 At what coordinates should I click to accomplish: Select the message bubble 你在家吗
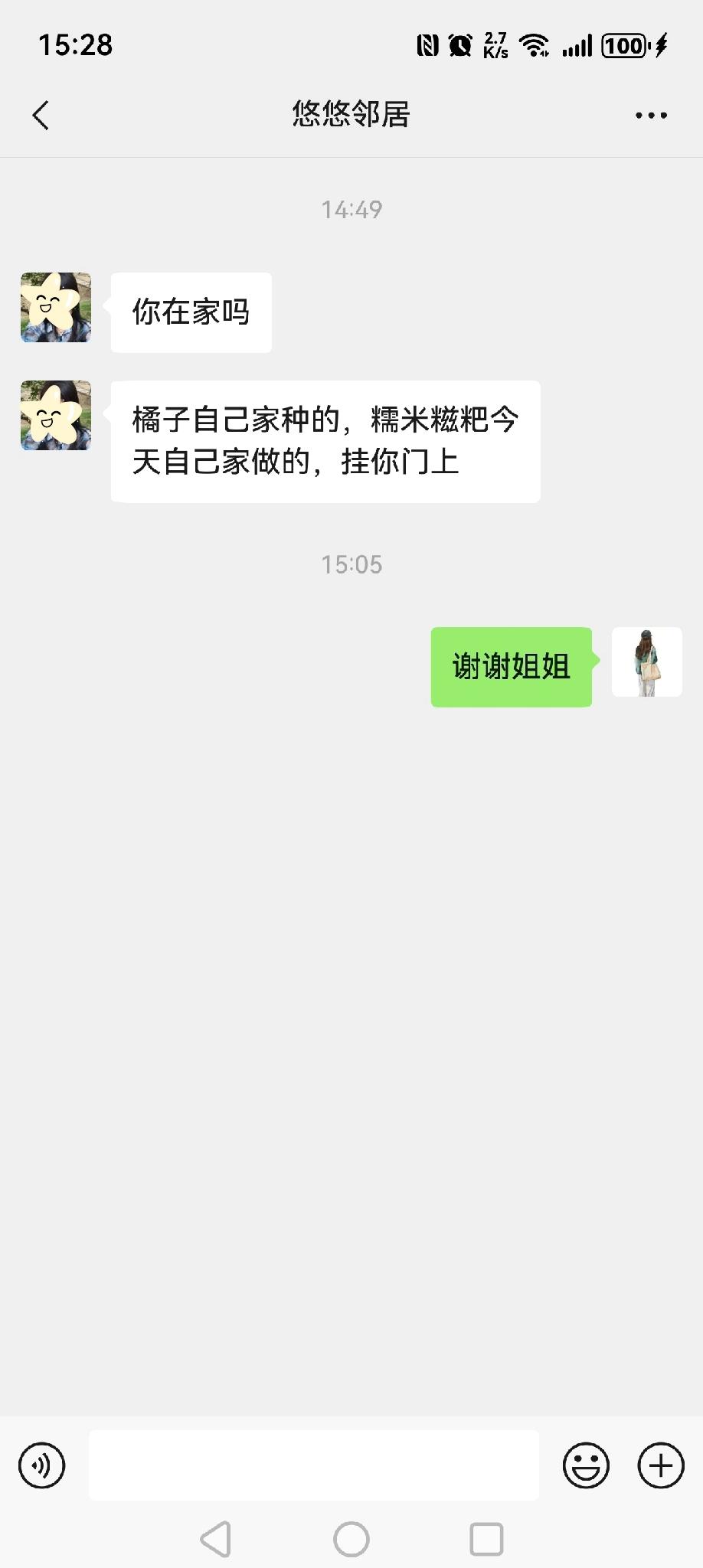[x=190, y=311]
